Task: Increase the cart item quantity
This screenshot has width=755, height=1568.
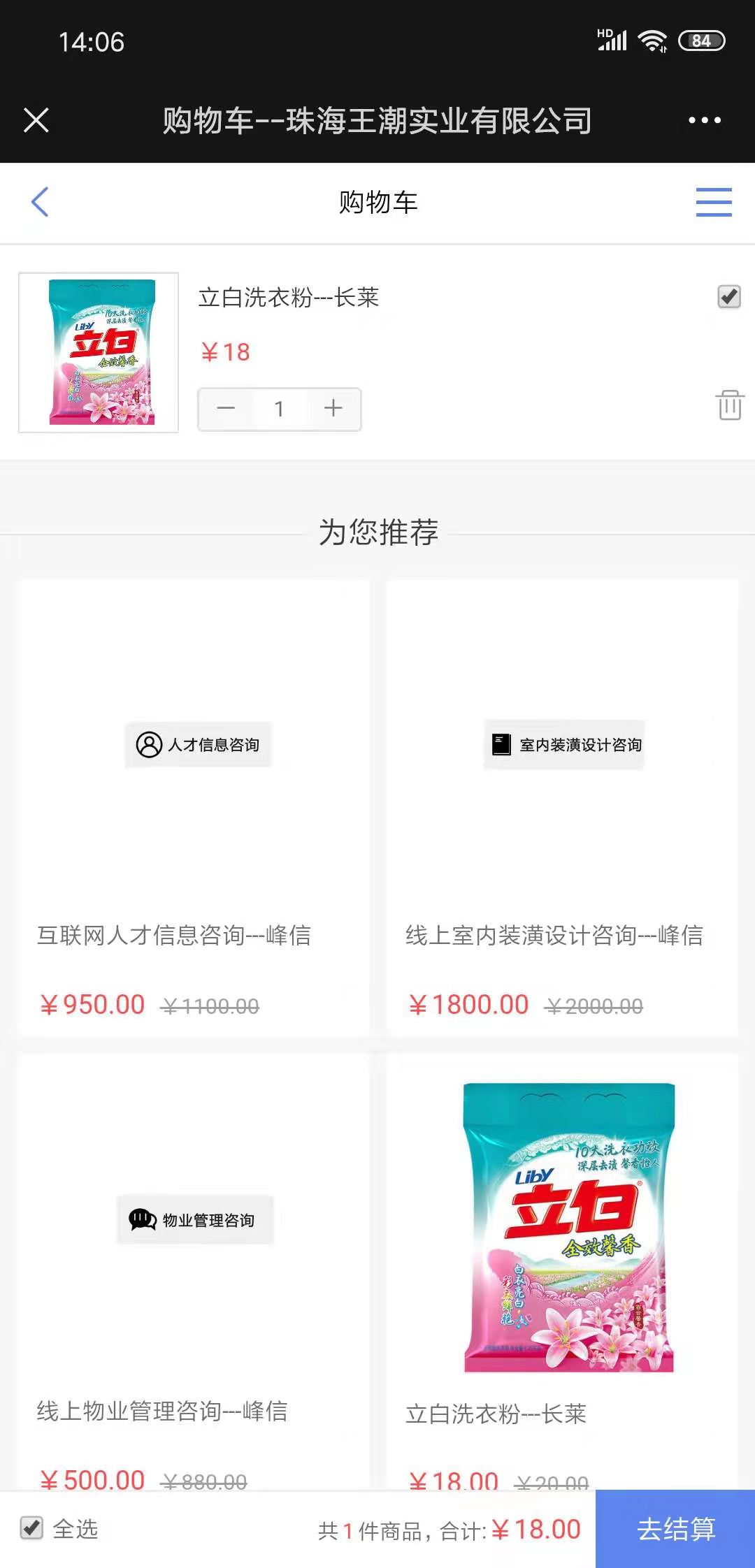Action: 333,409
